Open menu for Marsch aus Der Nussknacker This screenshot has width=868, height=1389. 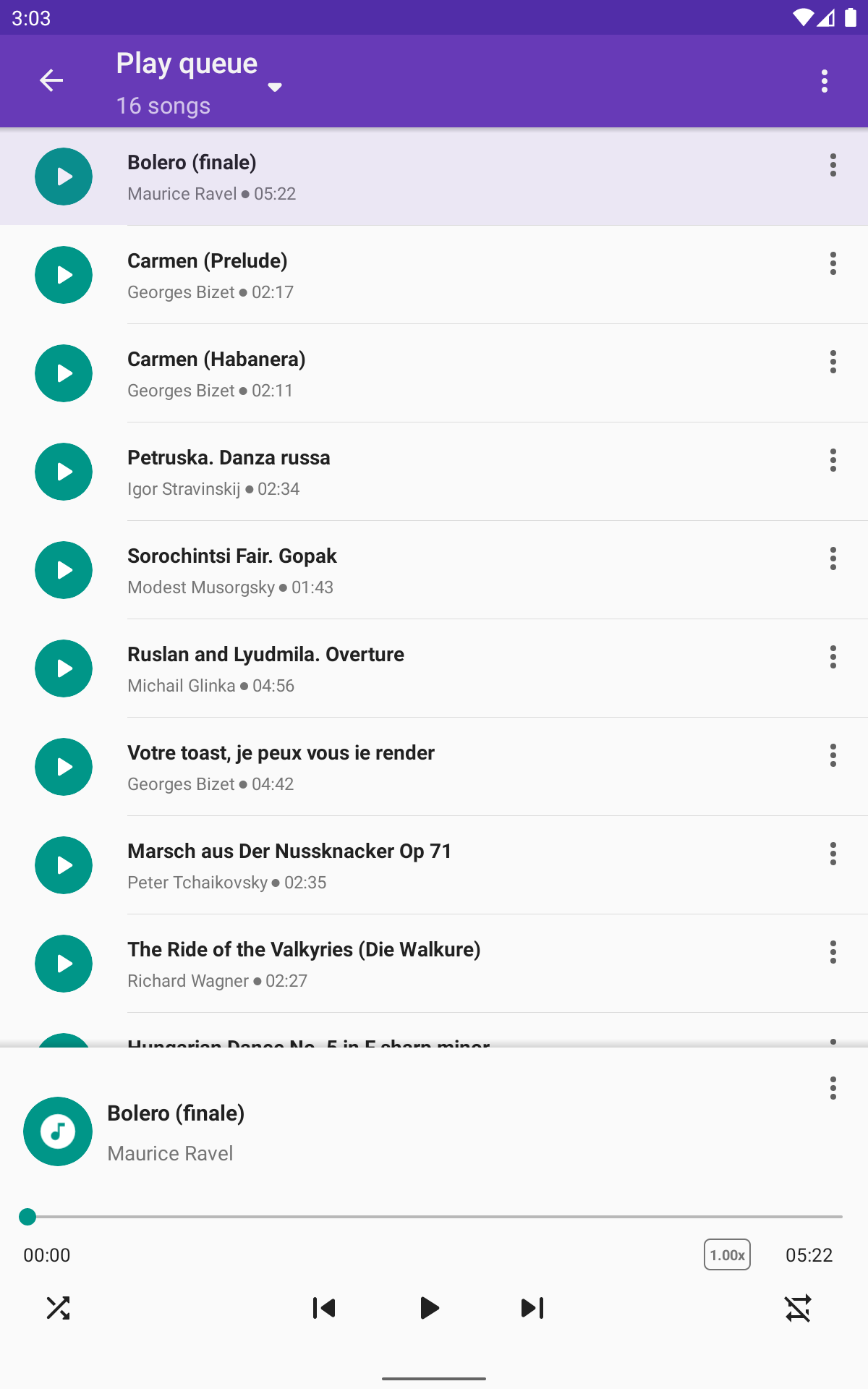tap(833, 854)
